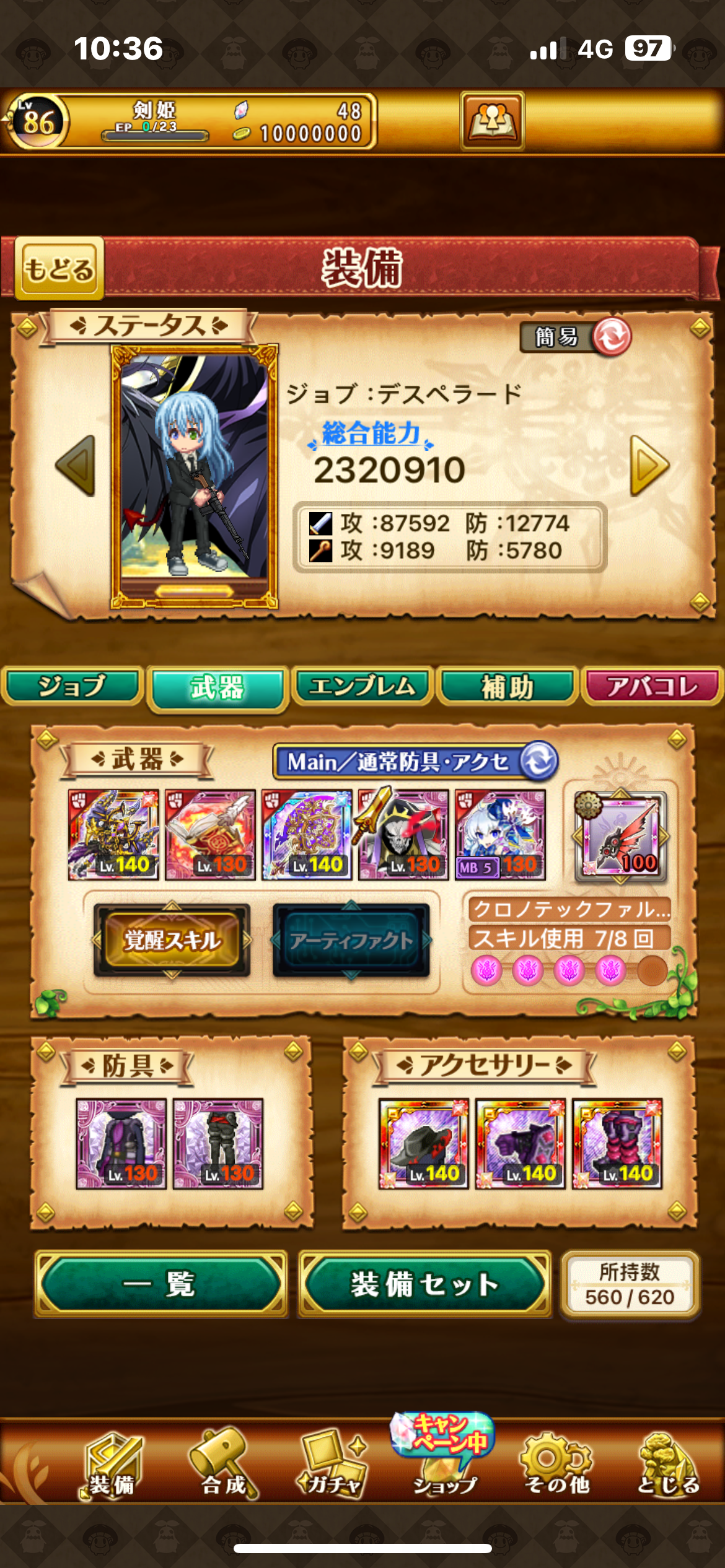Open the エンブレム tab
Image resolution: width=725 pixels, height=1568 pixels.
coord(362,687)
